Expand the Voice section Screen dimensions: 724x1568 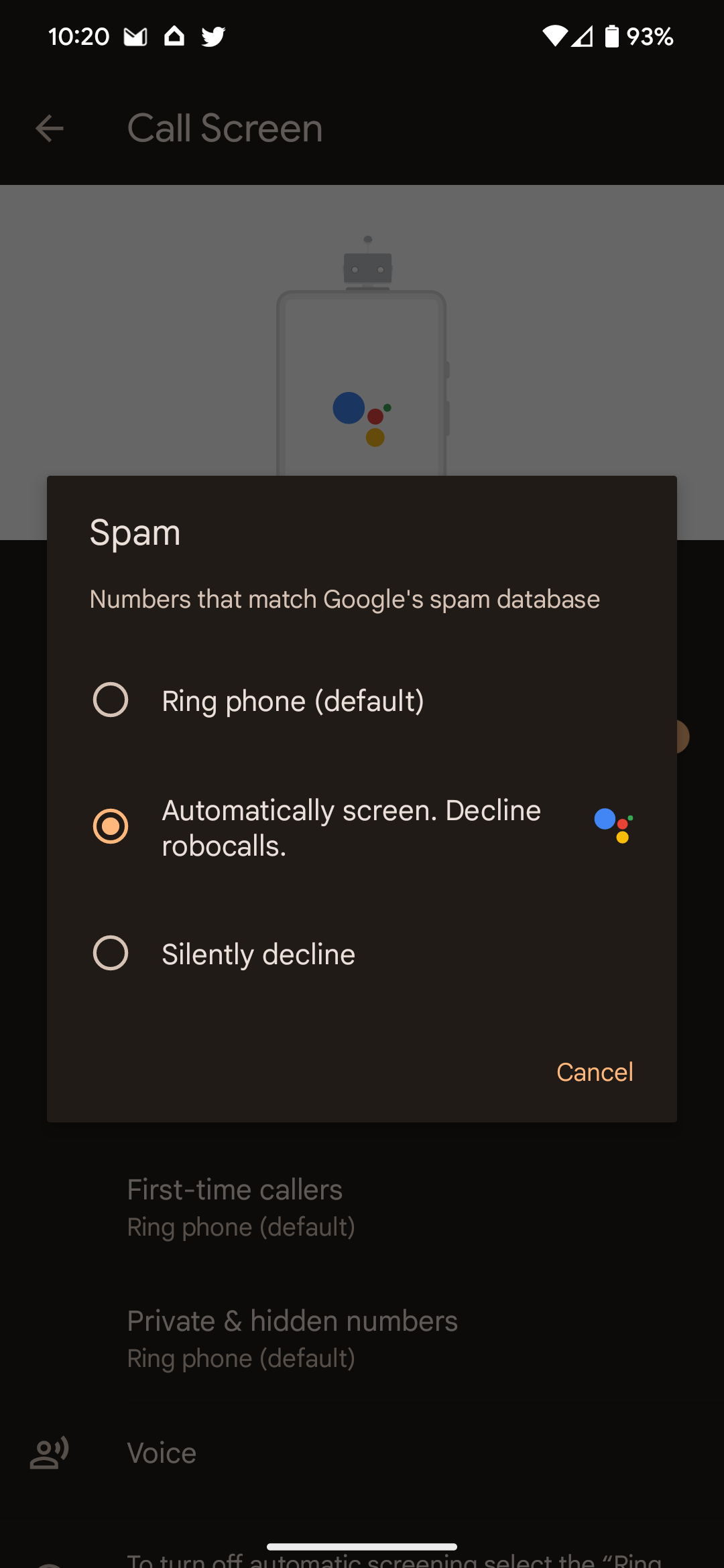[162, 1452]
